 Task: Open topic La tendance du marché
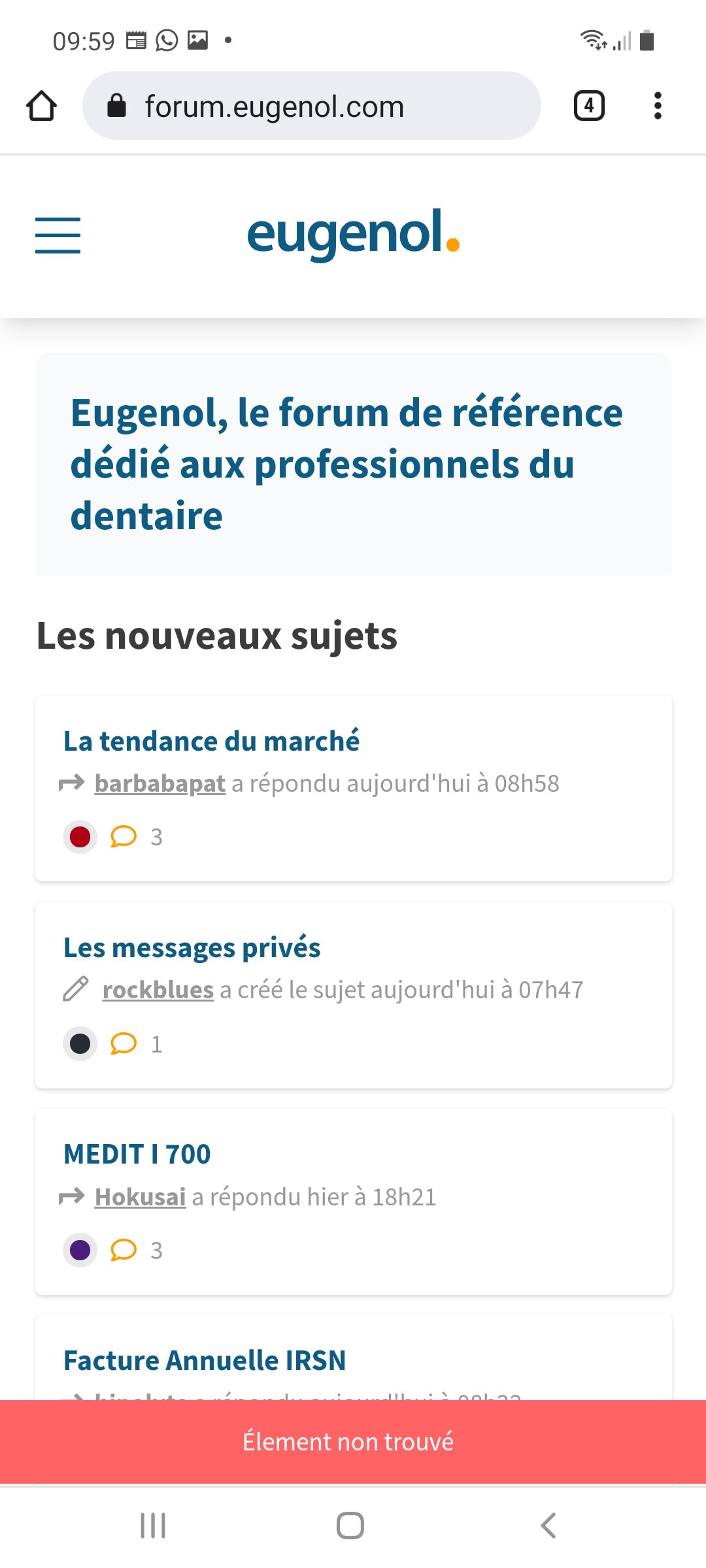(x=211, y=742)
